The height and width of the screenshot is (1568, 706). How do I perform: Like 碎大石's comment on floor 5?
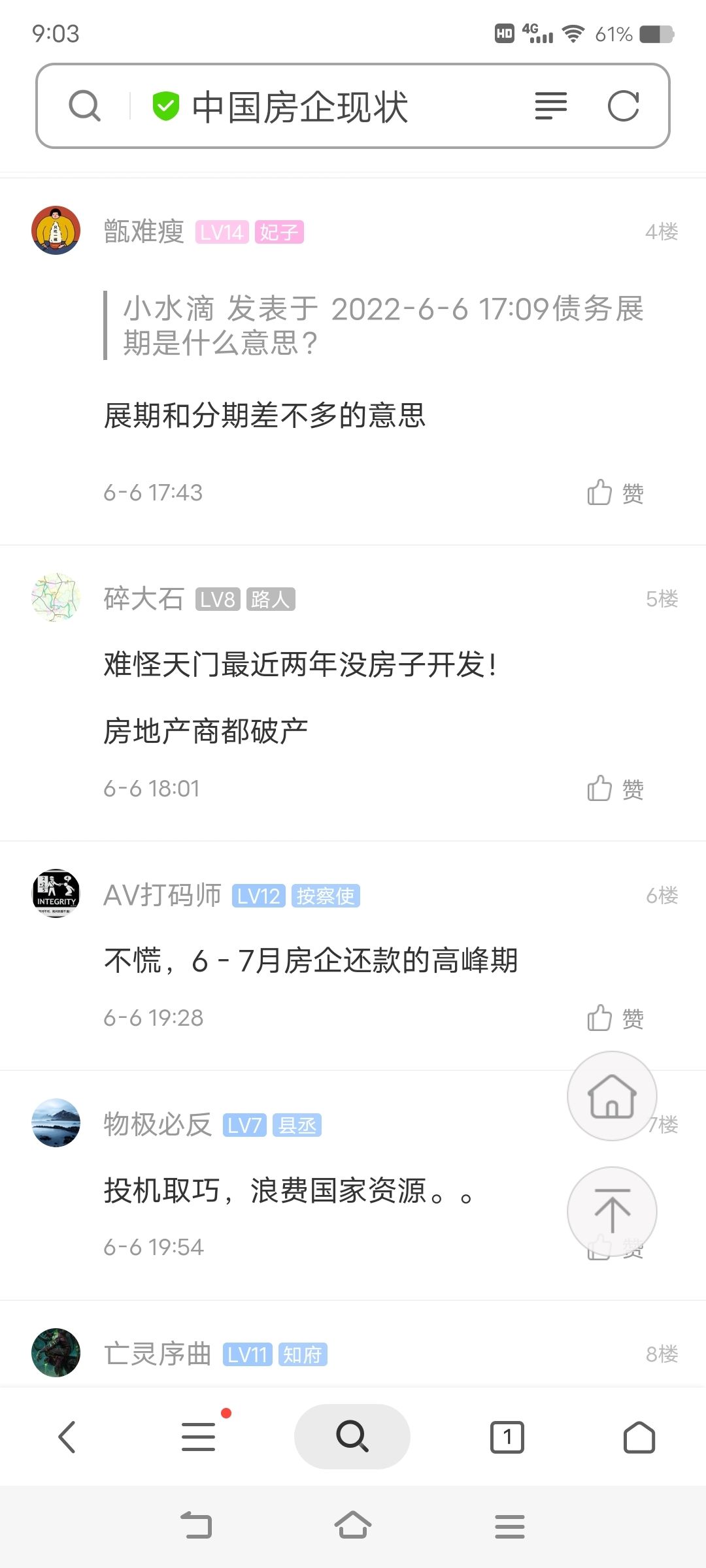pyautogui.click(x=614, y=789)
